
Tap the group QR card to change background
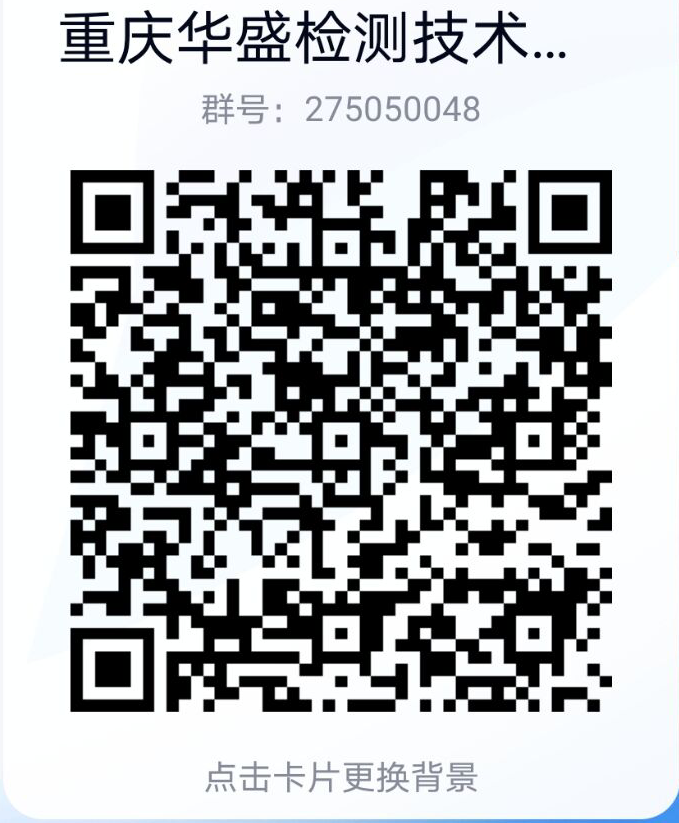pyautogui.click(x=340, y=440)
